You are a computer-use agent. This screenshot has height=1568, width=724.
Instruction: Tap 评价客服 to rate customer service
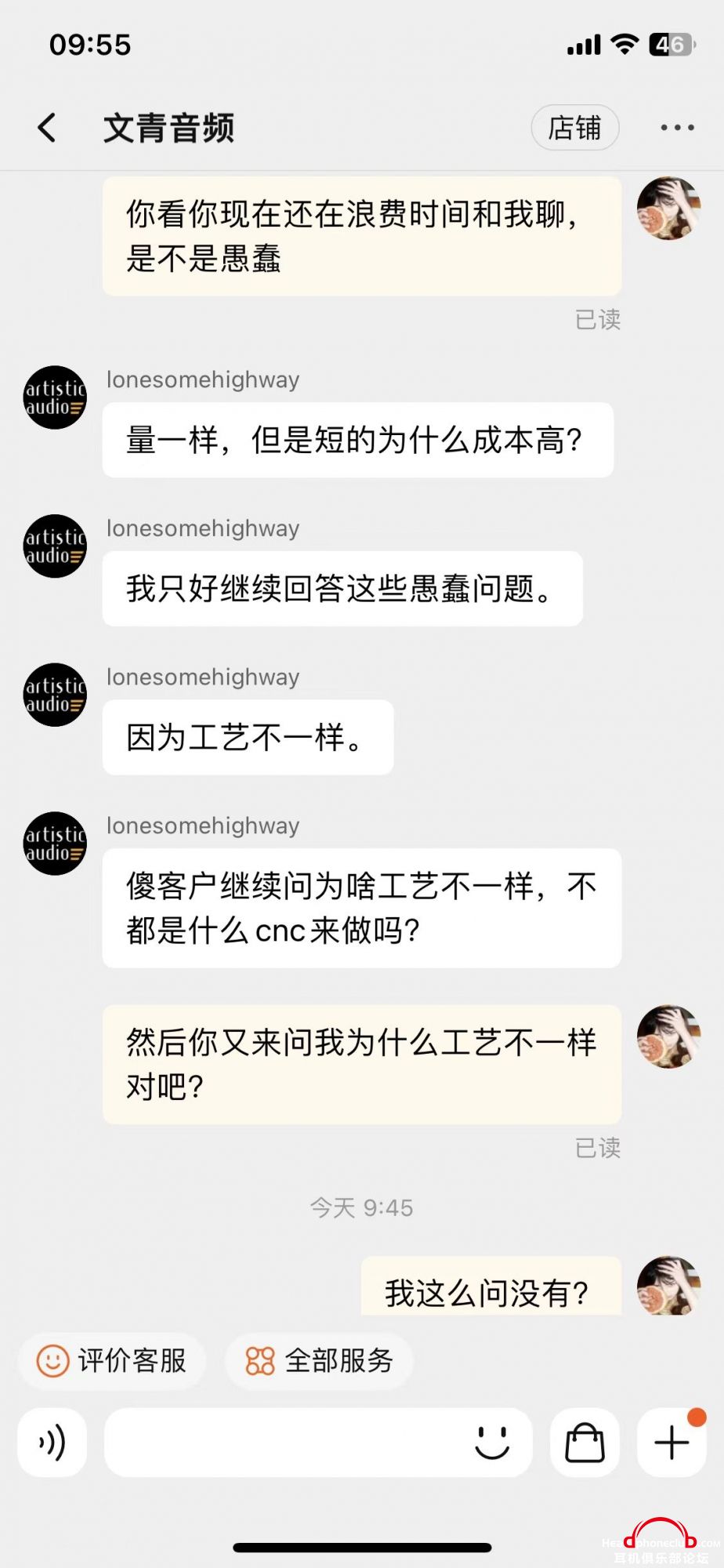(x=112, y=1361)
